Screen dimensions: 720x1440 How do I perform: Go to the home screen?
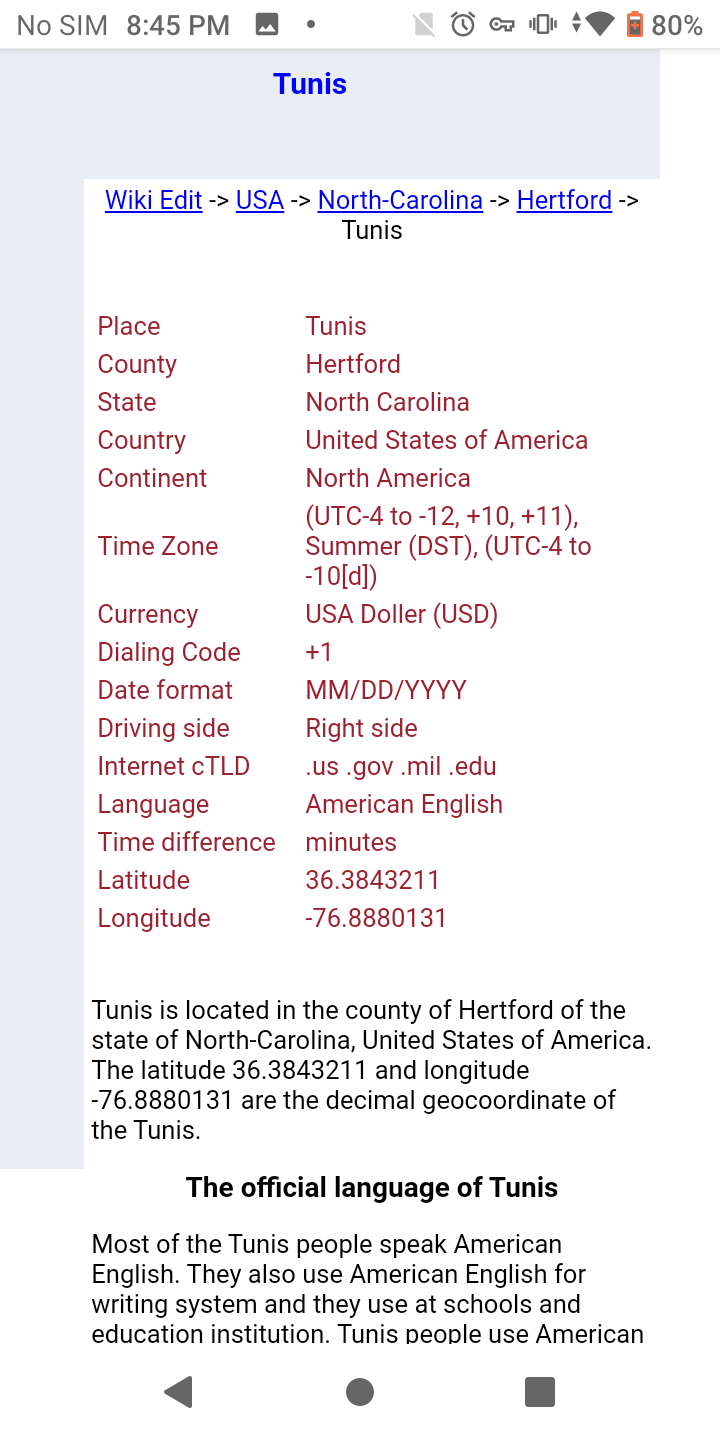pos(360,1391)
